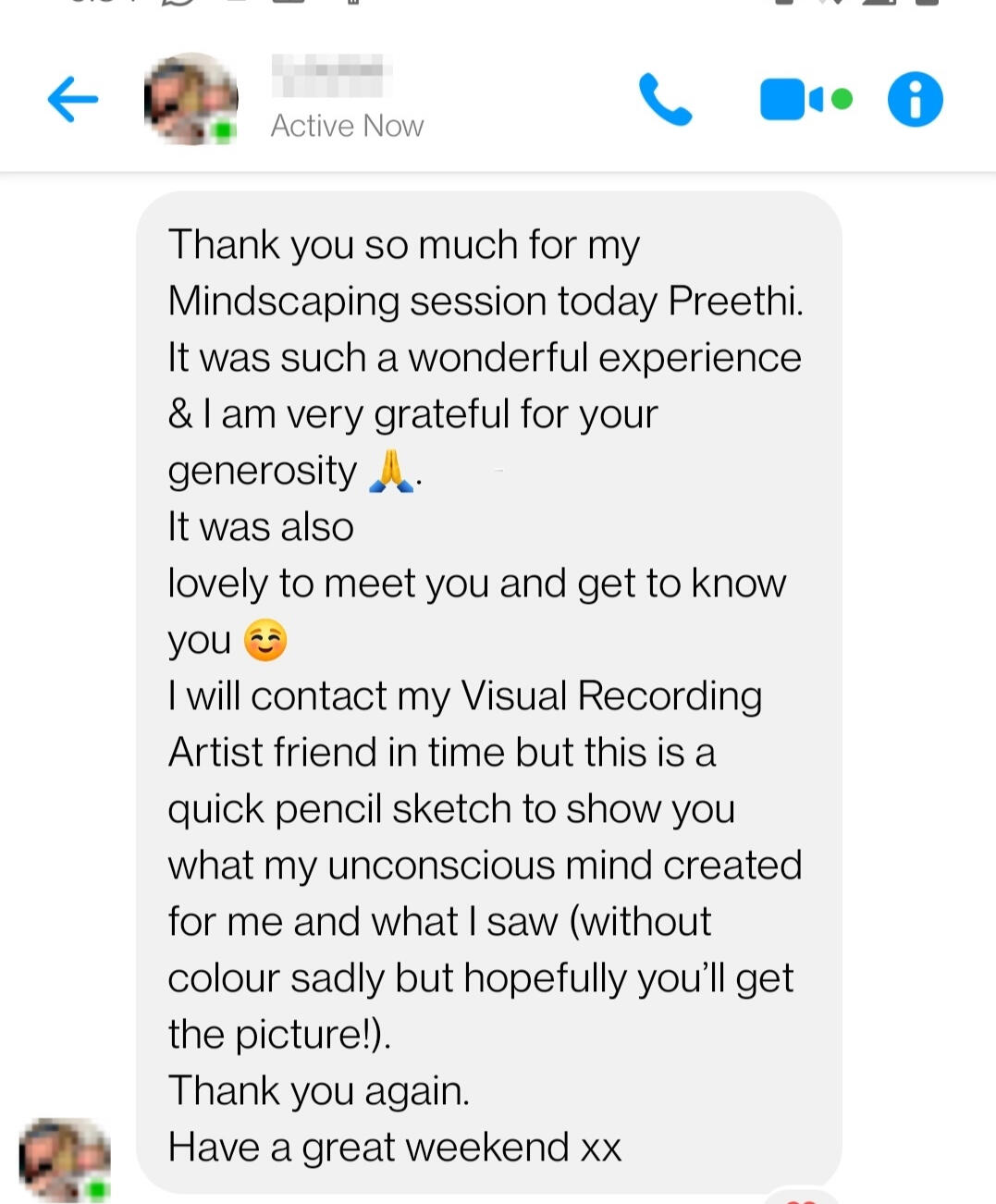Go back to the chat list
Viewport: 996px width, 1204px height.
(x=72, y=99)
